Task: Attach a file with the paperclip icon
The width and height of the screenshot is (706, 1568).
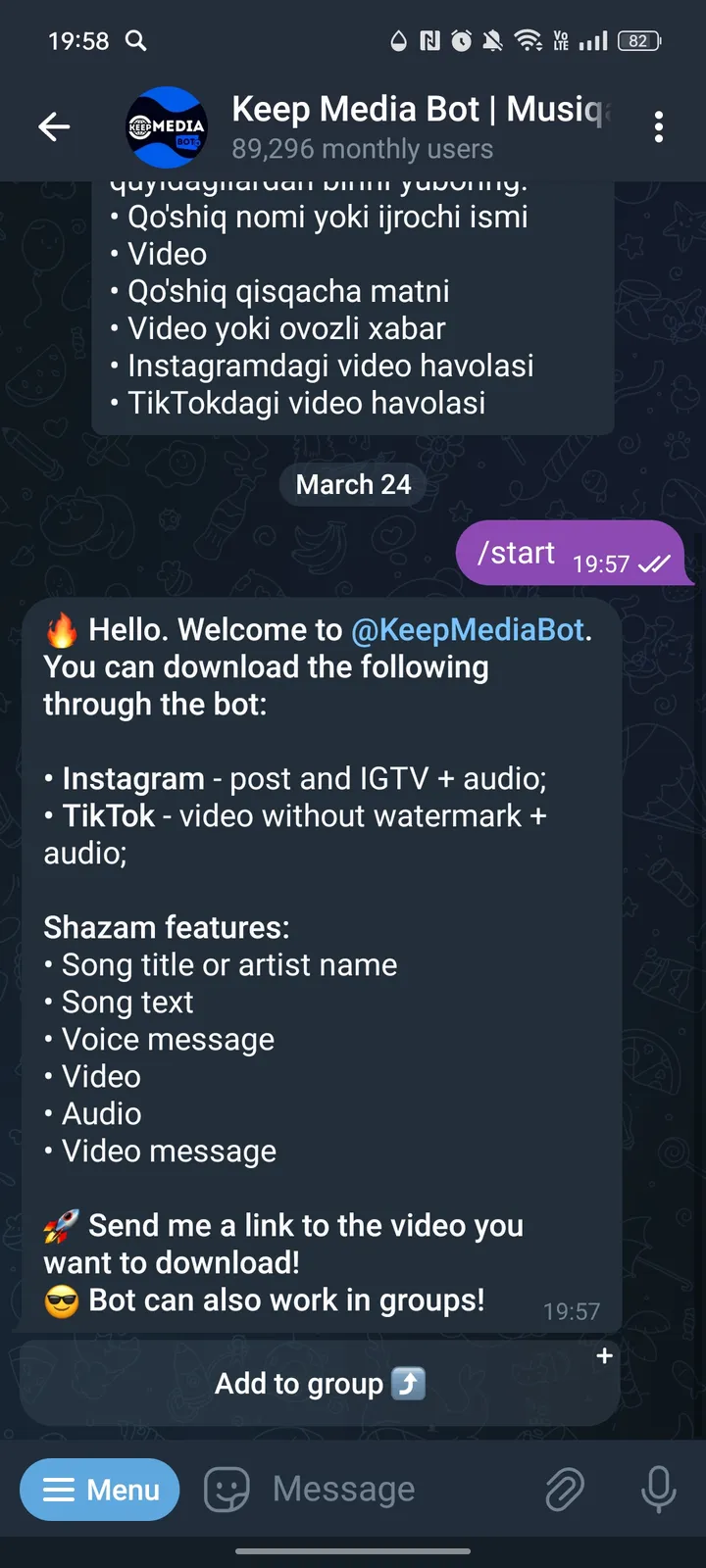Action: pos(564,1489)
